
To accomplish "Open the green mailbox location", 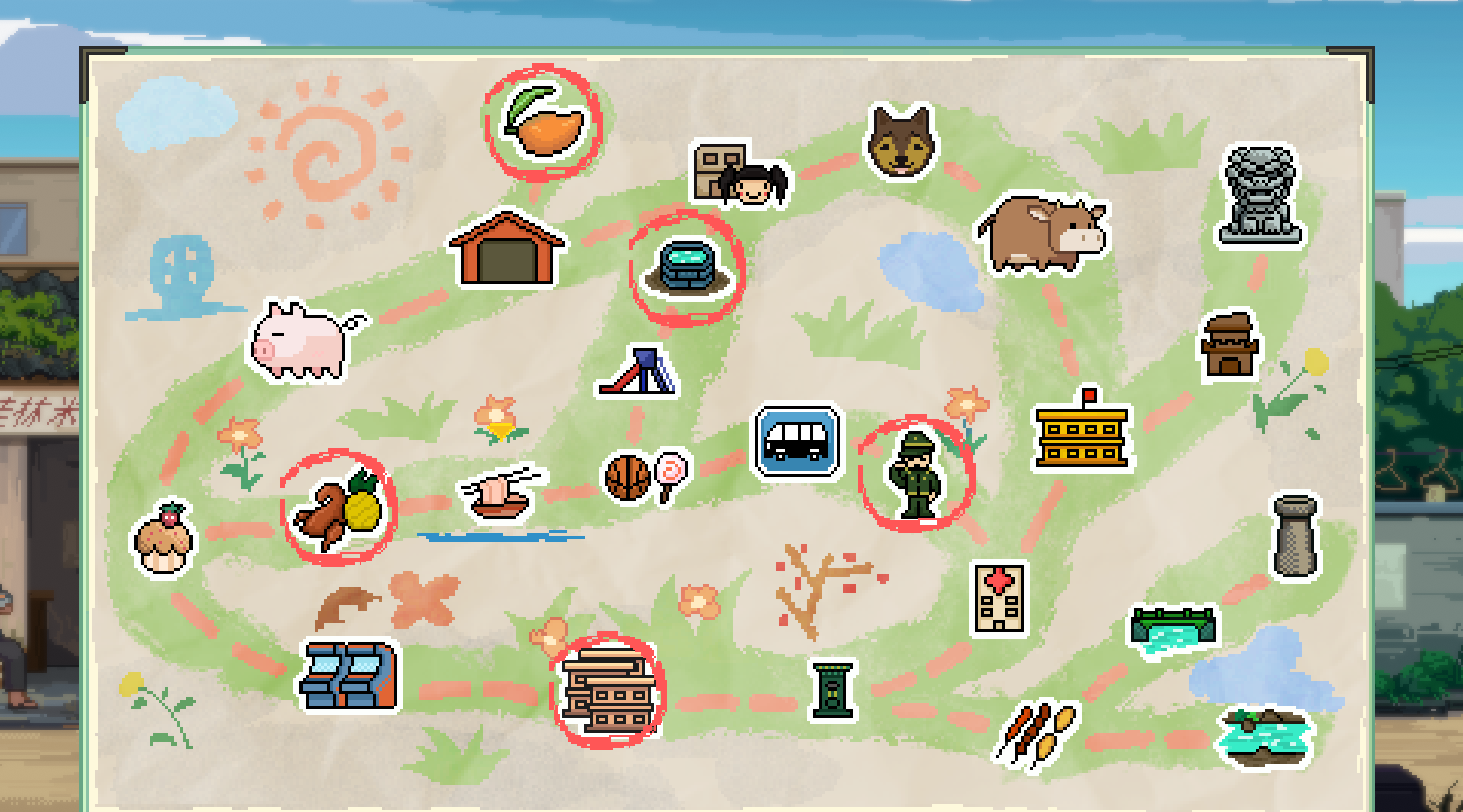I will pyautogui.click(x=832, y=691).
